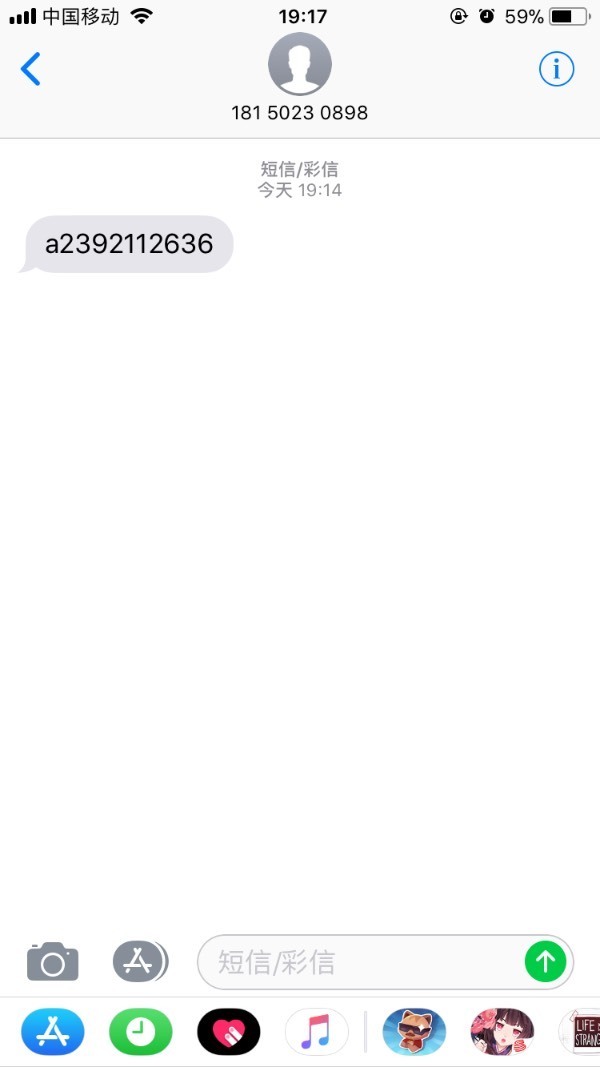
Task: Open Digital Touch heart app
Action: [x=228, y=1032]
